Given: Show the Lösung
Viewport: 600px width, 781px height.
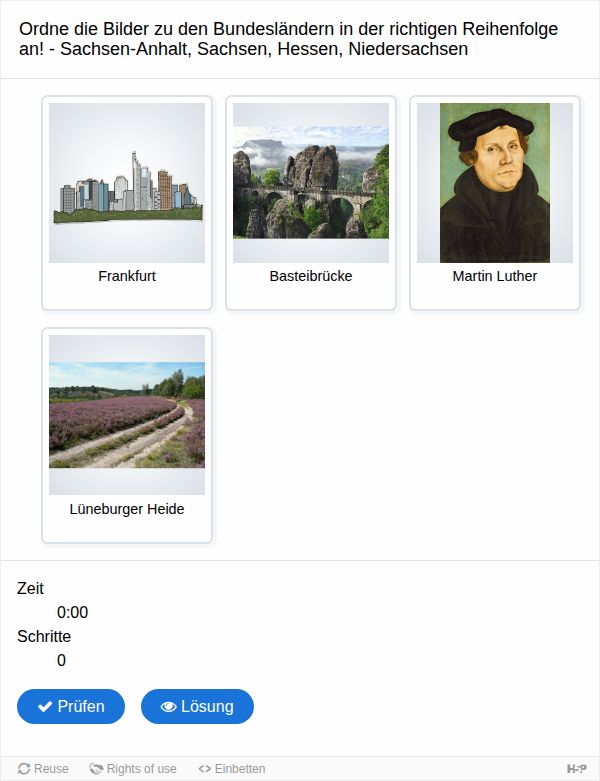Looking at the screenshot, I should (x=197, y=706).
